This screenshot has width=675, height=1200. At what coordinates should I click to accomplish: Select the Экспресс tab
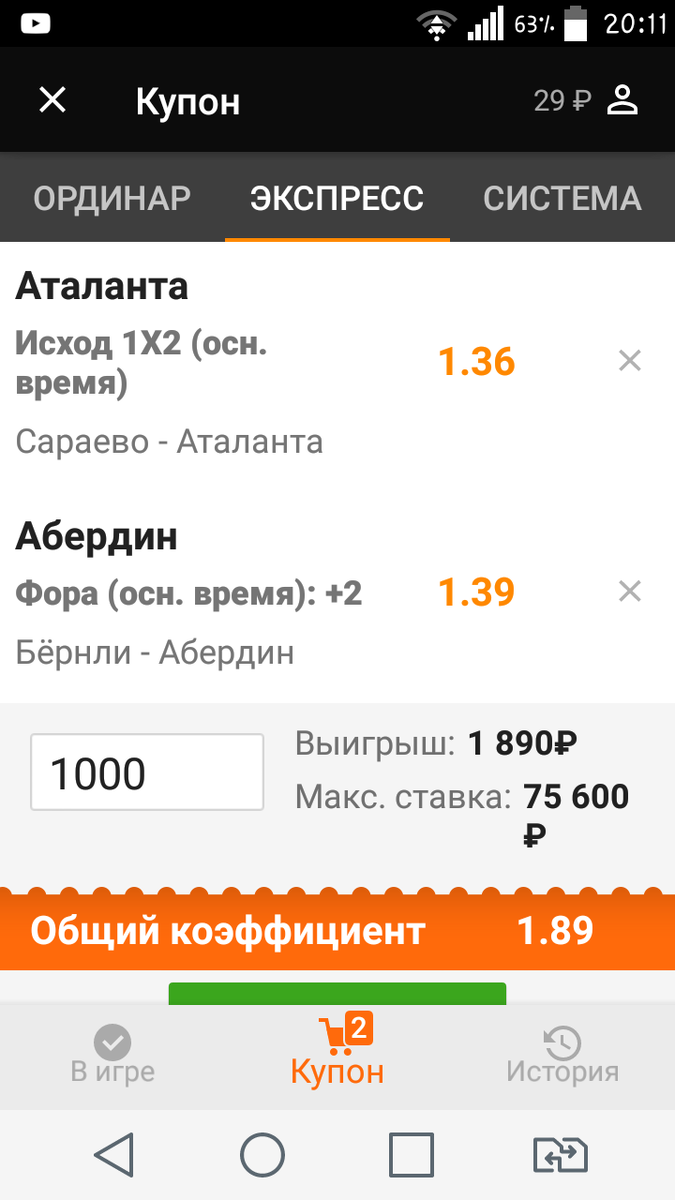(x=337, y=198)
